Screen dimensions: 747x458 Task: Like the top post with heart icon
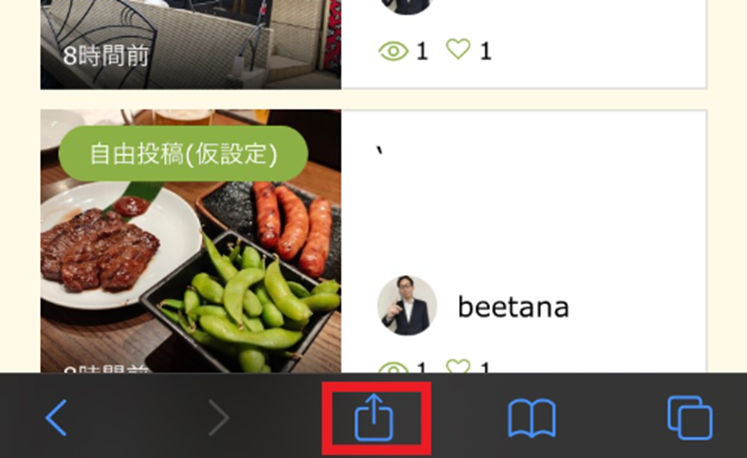click(x=458, y=49)
